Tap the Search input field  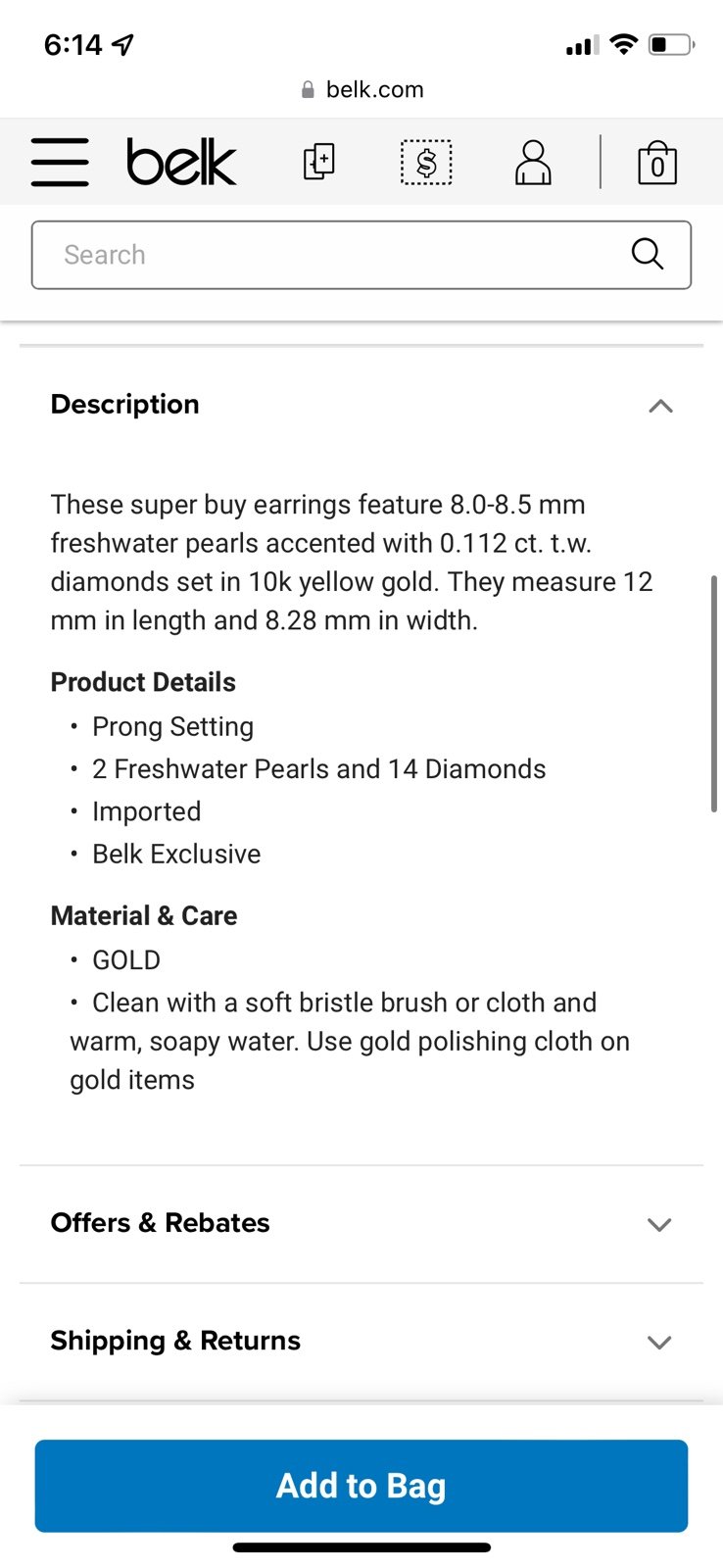(361, 255)
